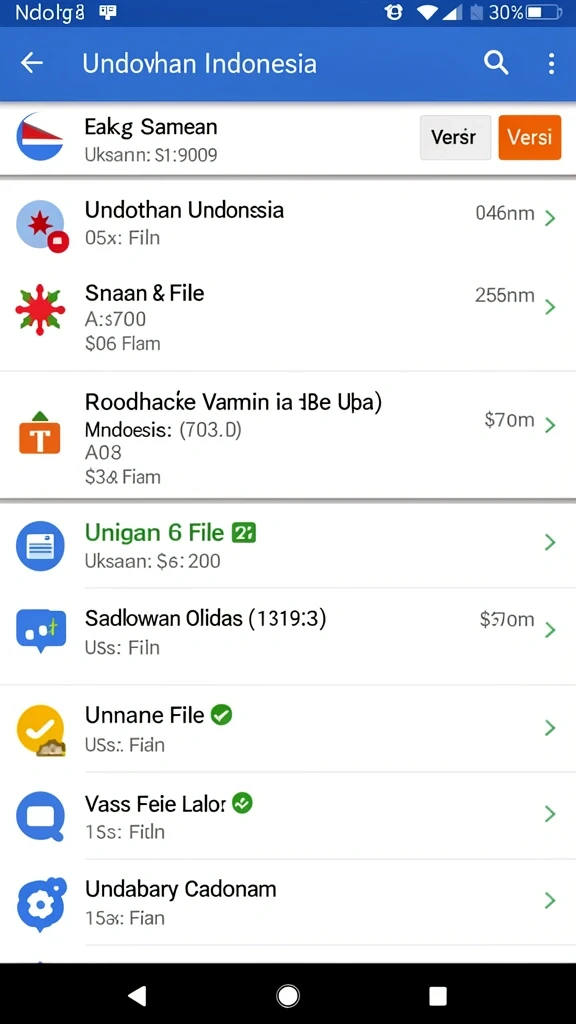Open the Undabary Cadonam row
Viewport: 576px width, 1024px height.
288,902
